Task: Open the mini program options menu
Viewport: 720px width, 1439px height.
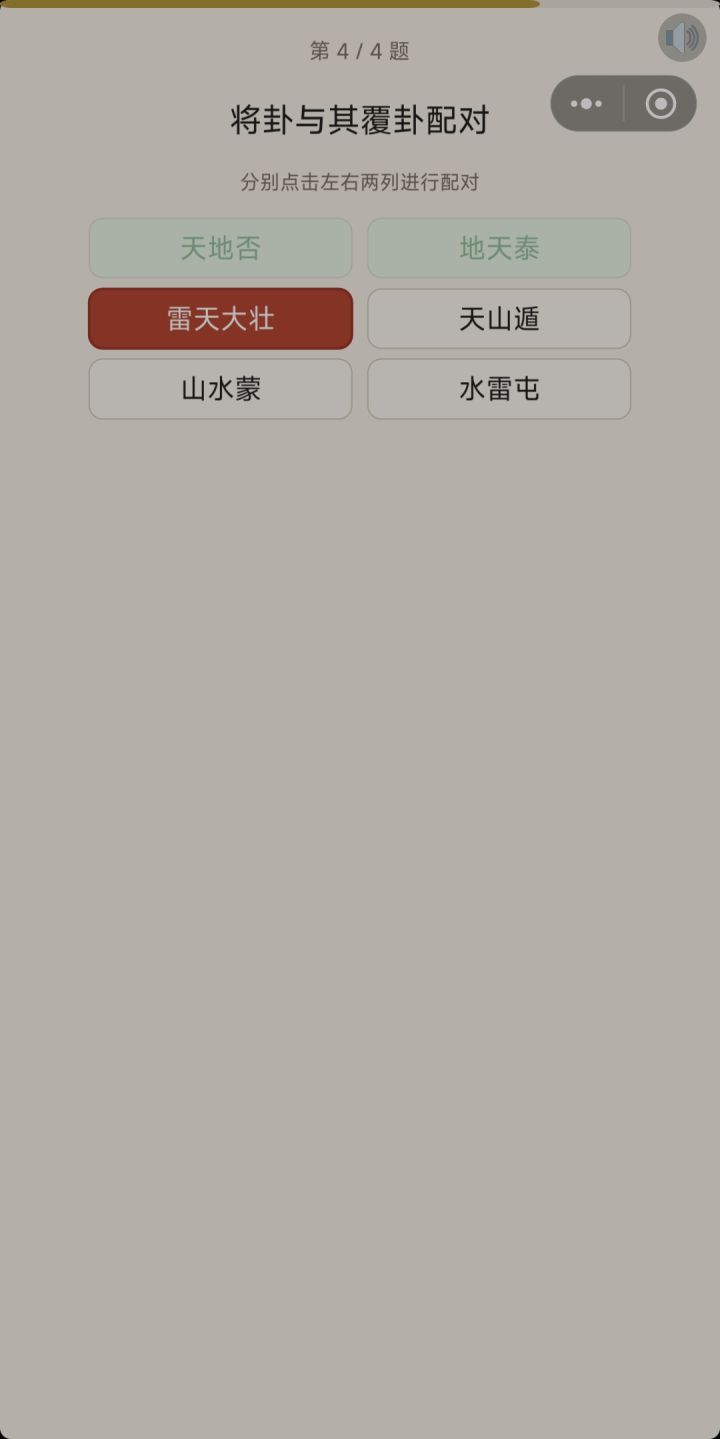Action: 585,103
